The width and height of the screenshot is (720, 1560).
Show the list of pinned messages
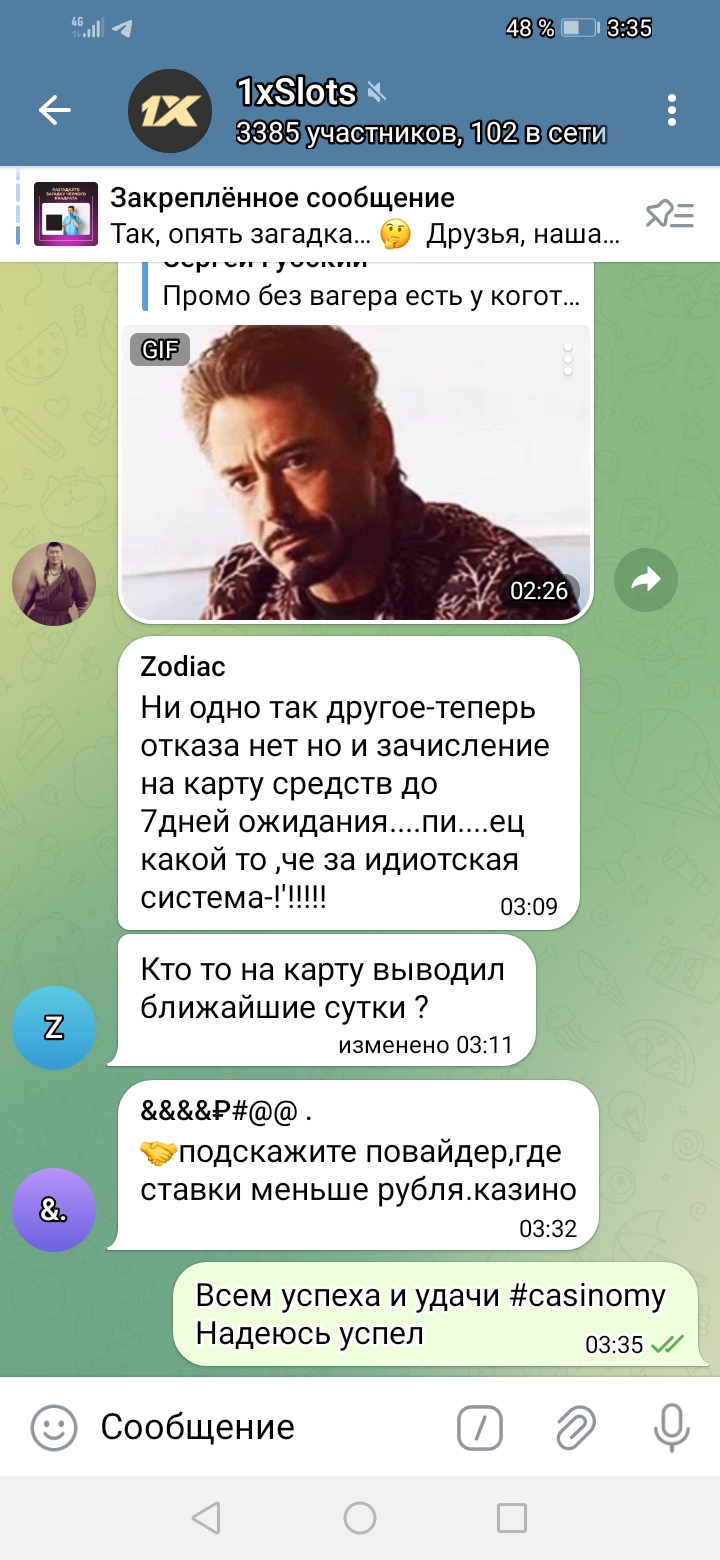pos(669,214)
